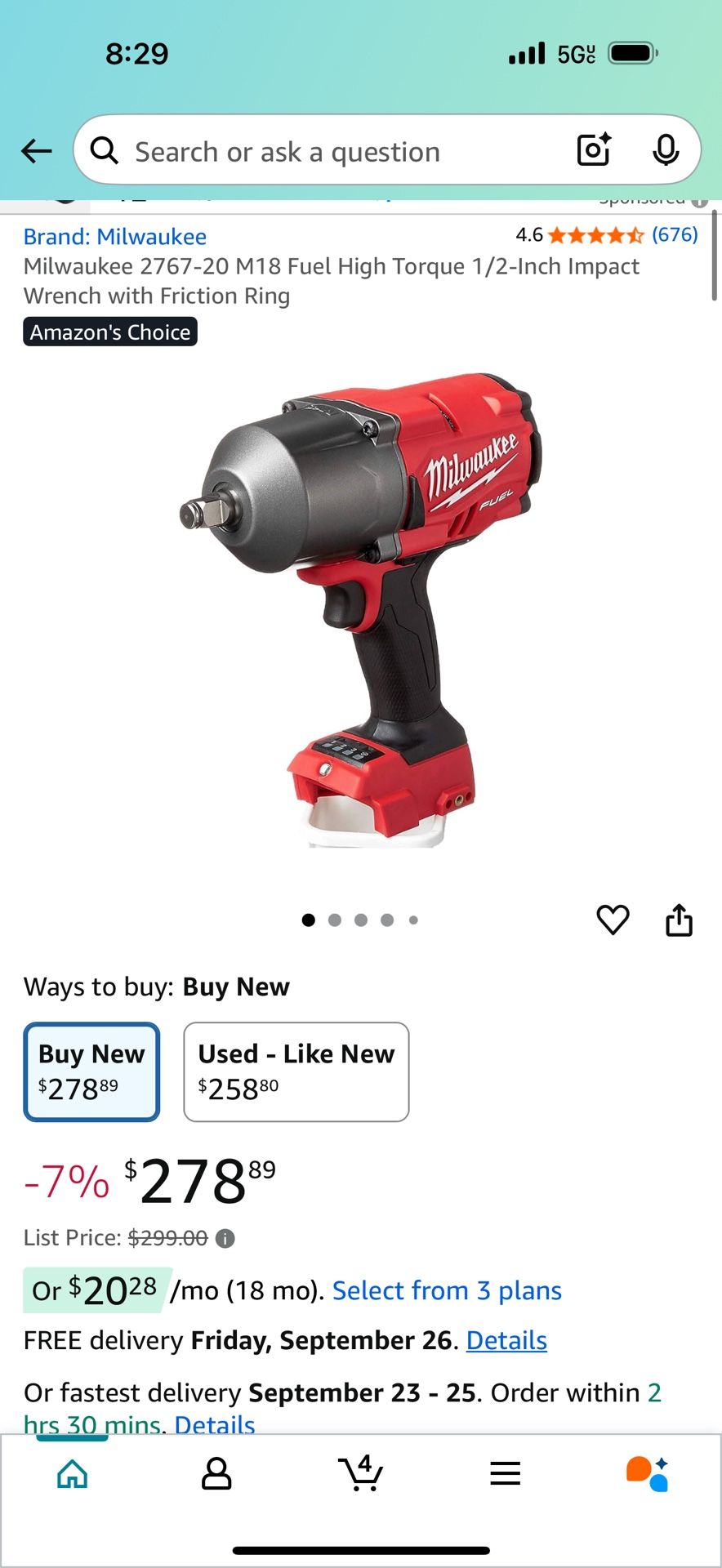Image resolution: width=722 pixels, height=1568 pixels.
Task: Go back using the arrow icon
Action: 36,151
